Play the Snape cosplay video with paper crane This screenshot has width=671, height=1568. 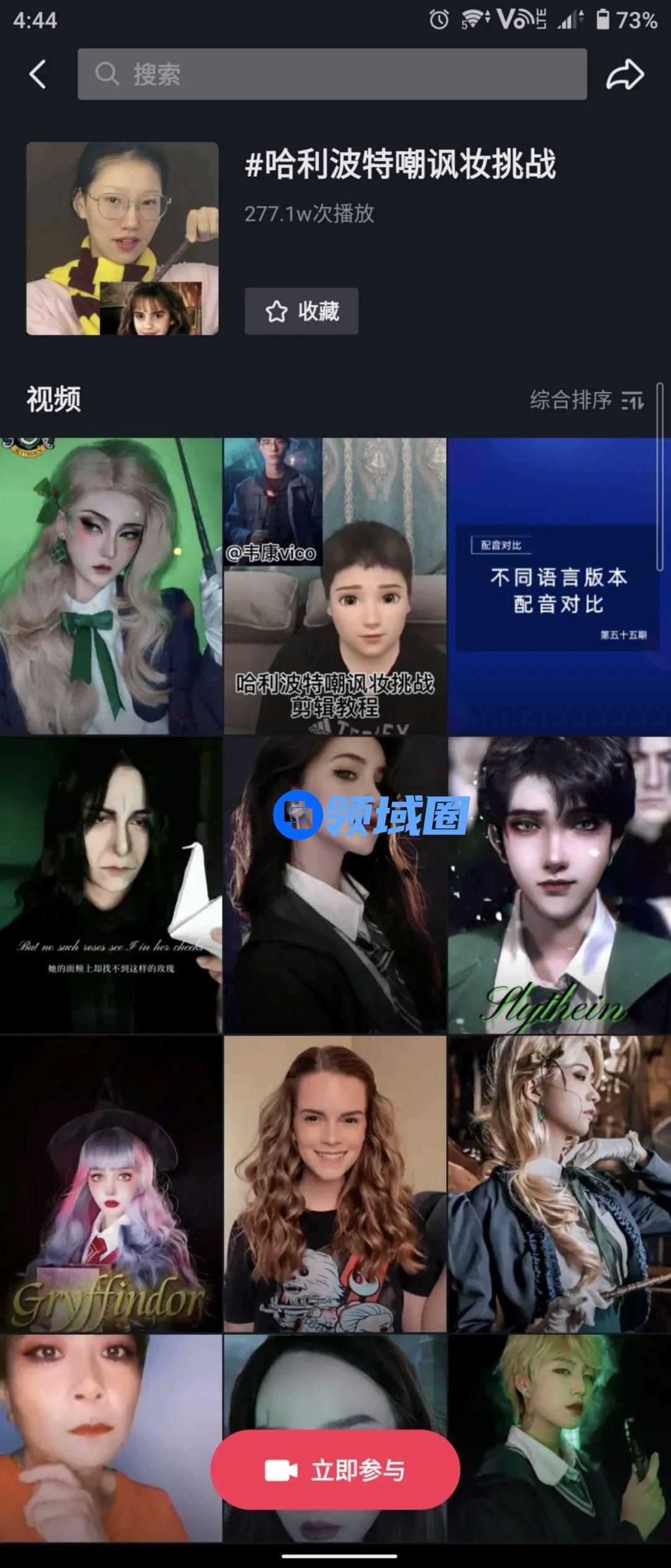pos(111,885)
